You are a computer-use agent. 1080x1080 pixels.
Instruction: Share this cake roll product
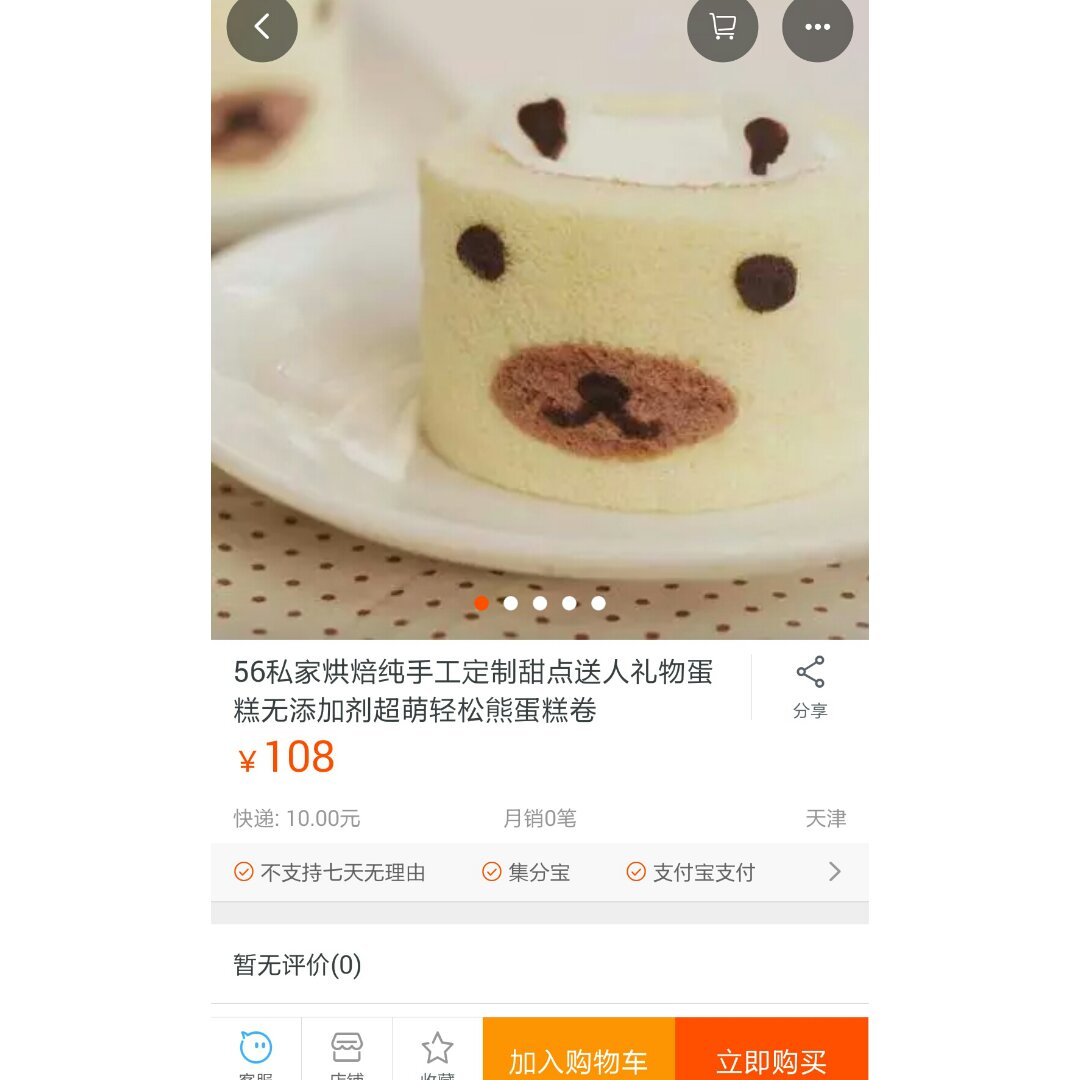pyautogui.click(x=810, y=687)
